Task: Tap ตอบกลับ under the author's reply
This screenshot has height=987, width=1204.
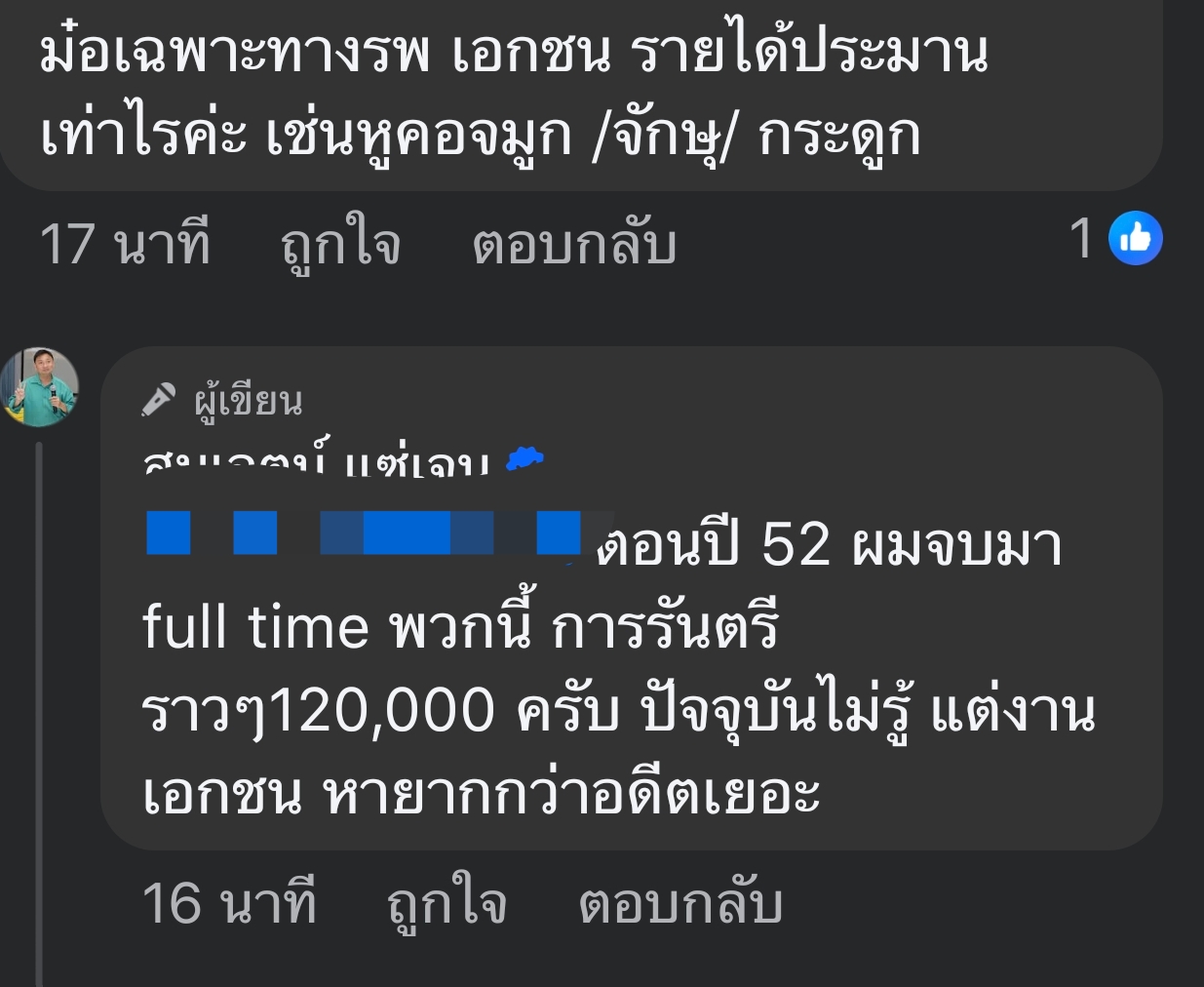Action: (680, 903)
